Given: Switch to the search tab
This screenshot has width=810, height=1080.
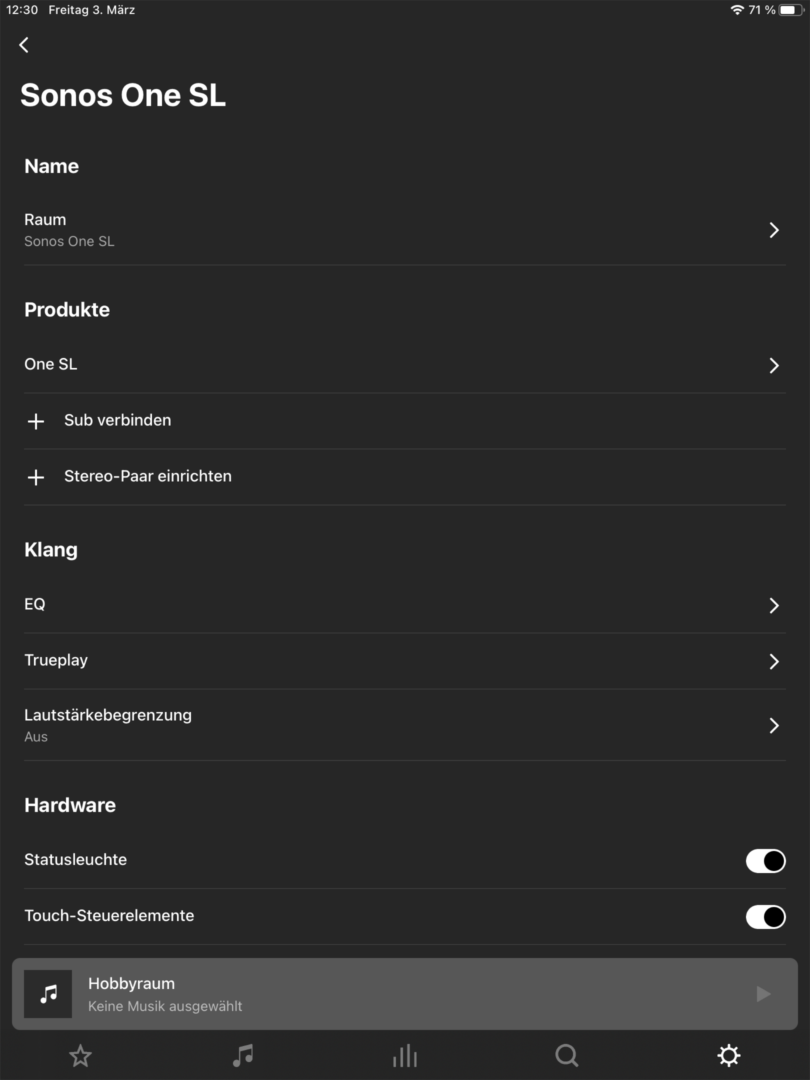Looking at the screenshot, I should click(x=567, y=1056).
